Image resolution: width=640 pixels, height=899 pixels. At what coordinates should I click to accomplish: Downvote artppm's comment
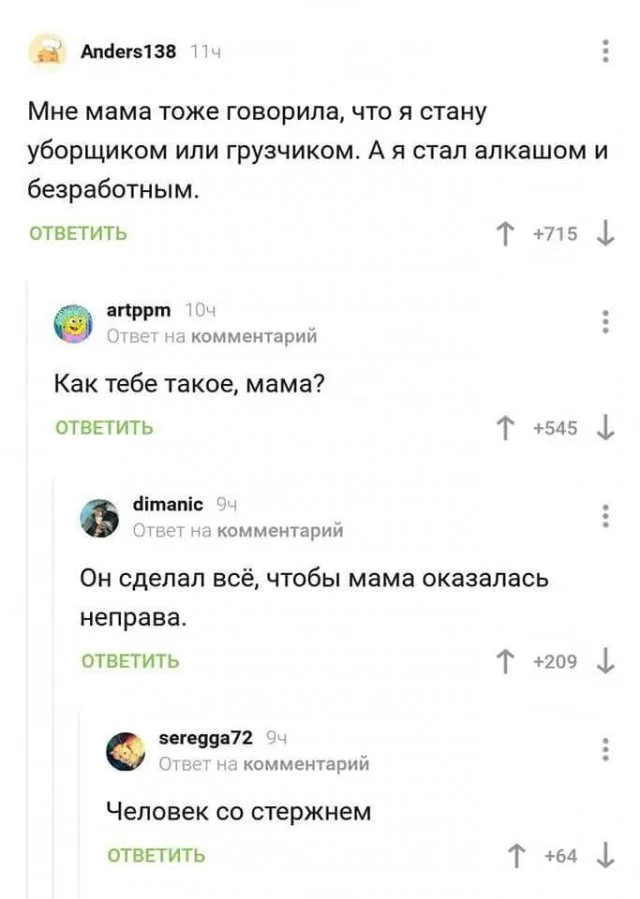(605, 428)
